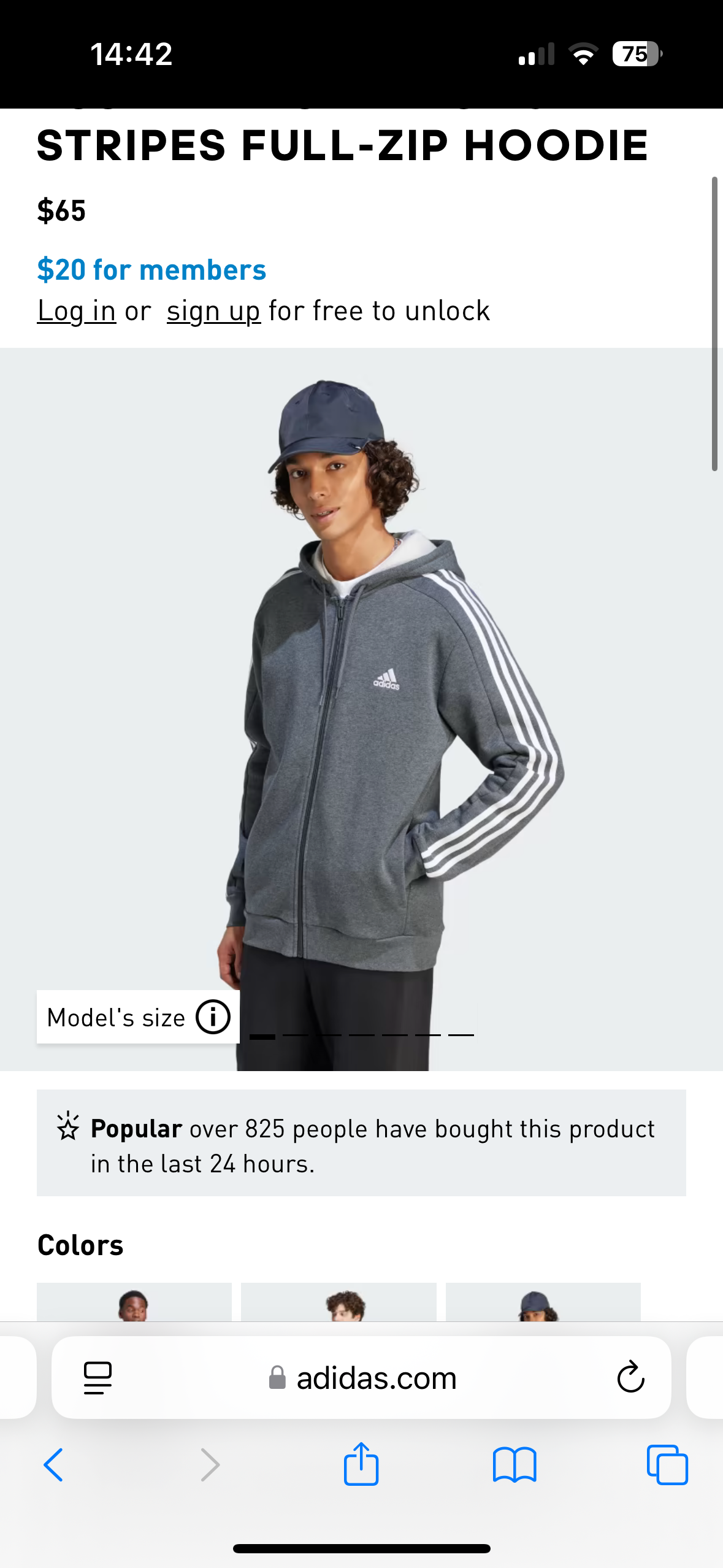The width and height of the screenshot is (723, 1568).
Task: View all open Safari tabs
Action: coord(667,1465)
